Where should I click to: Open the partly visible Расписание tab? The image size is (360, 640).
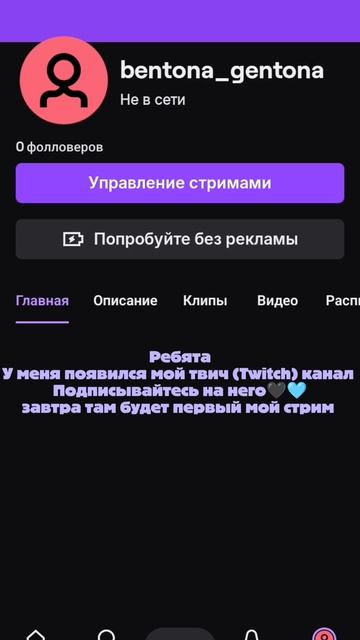(x=342, y=301)
